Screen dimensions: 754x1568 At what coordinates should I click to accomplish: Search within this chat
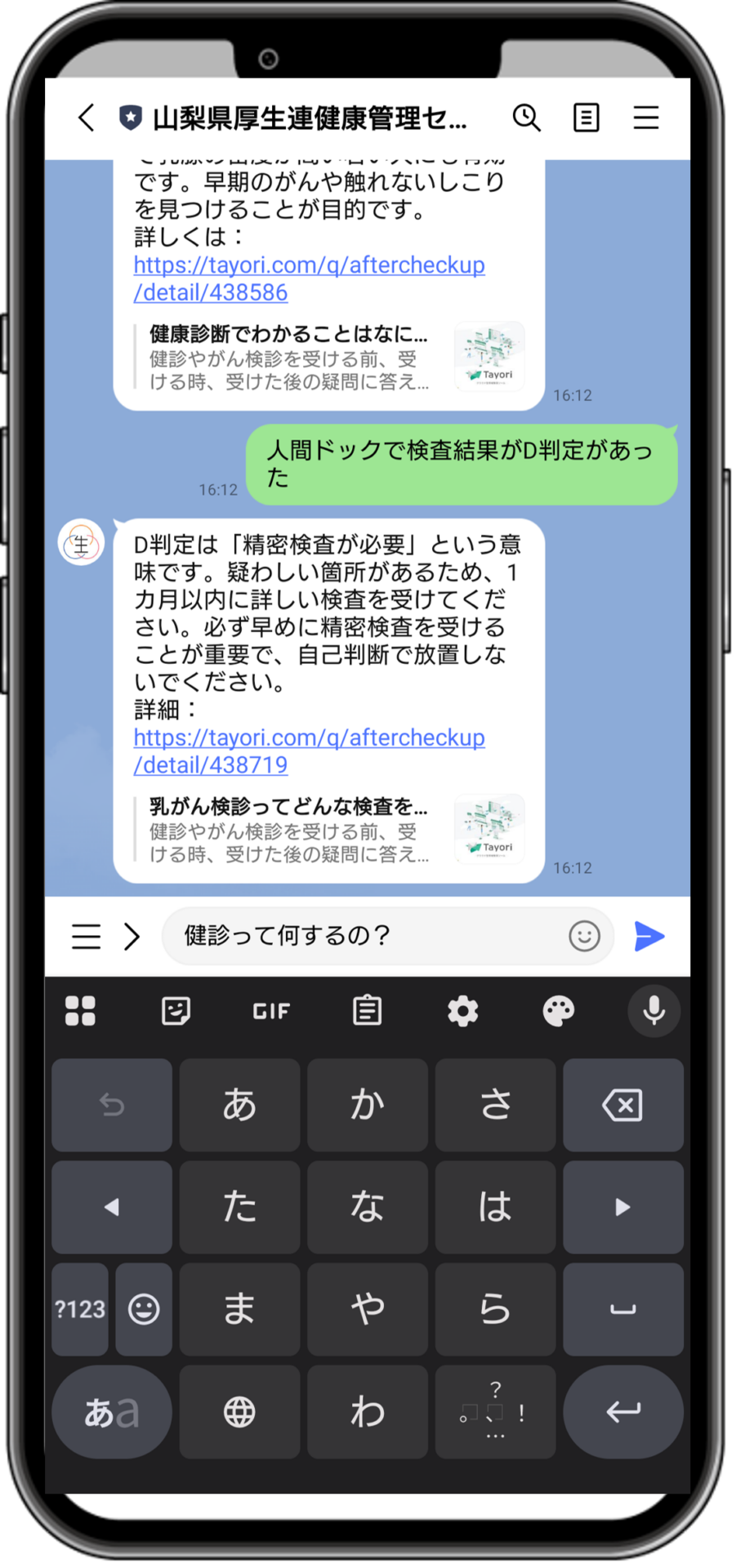[x=526, y=118]
